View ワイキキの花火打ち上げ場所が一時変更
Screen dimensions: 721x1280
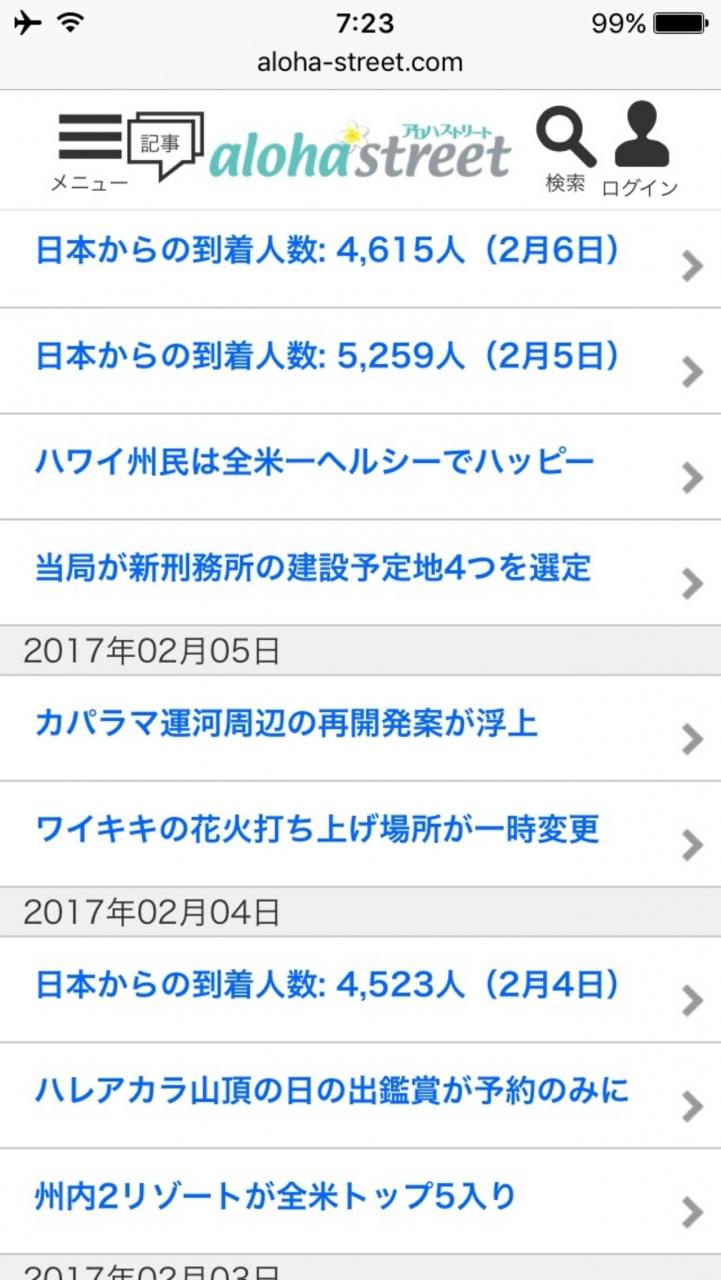[x=360, y=834]
